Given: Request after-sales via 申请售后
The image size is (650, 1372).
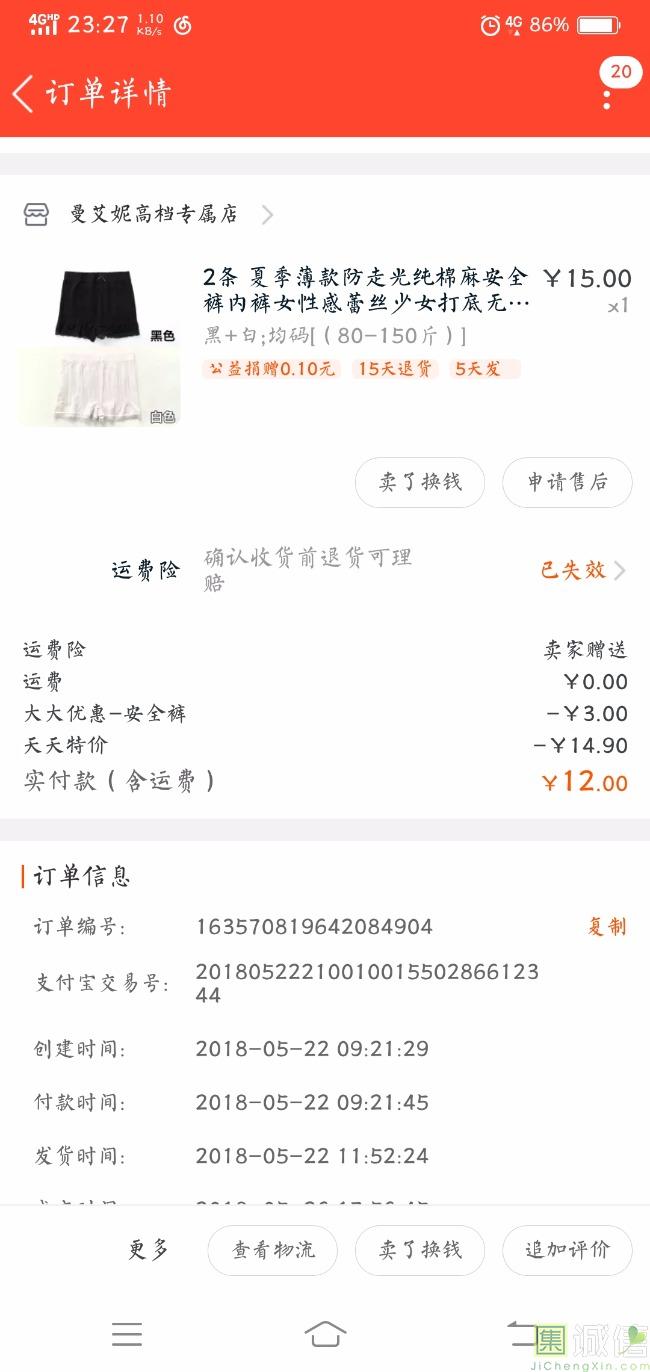Looking at the screenshot, I should 567,482.
